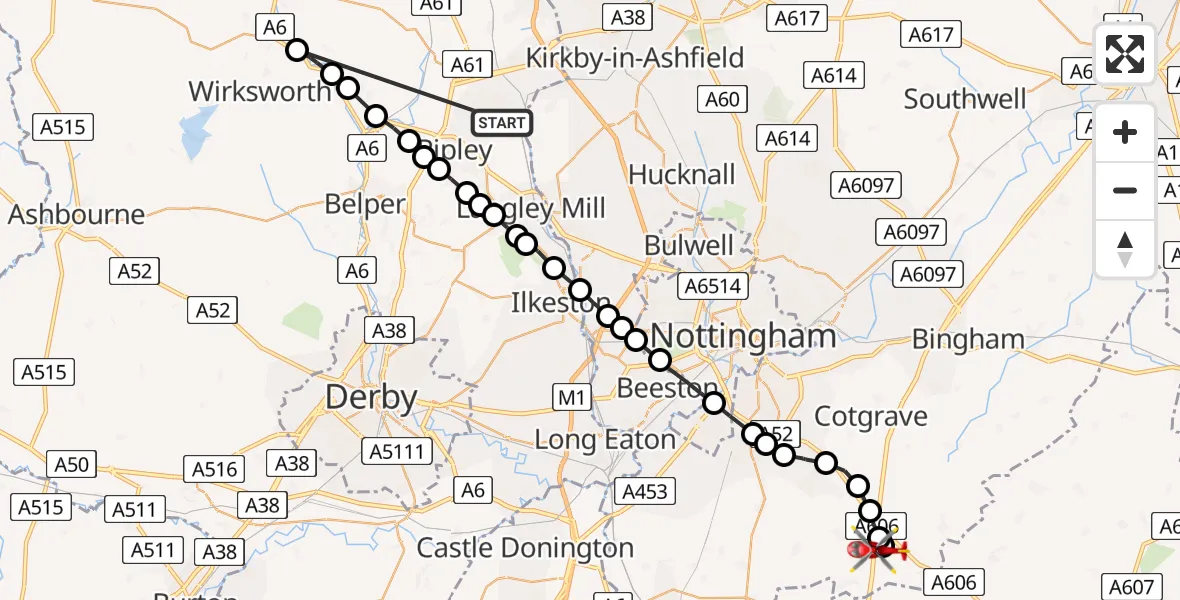Tap the red helicopter marker
Viewport: 1180px width, 600px height.
click(876, 549)
